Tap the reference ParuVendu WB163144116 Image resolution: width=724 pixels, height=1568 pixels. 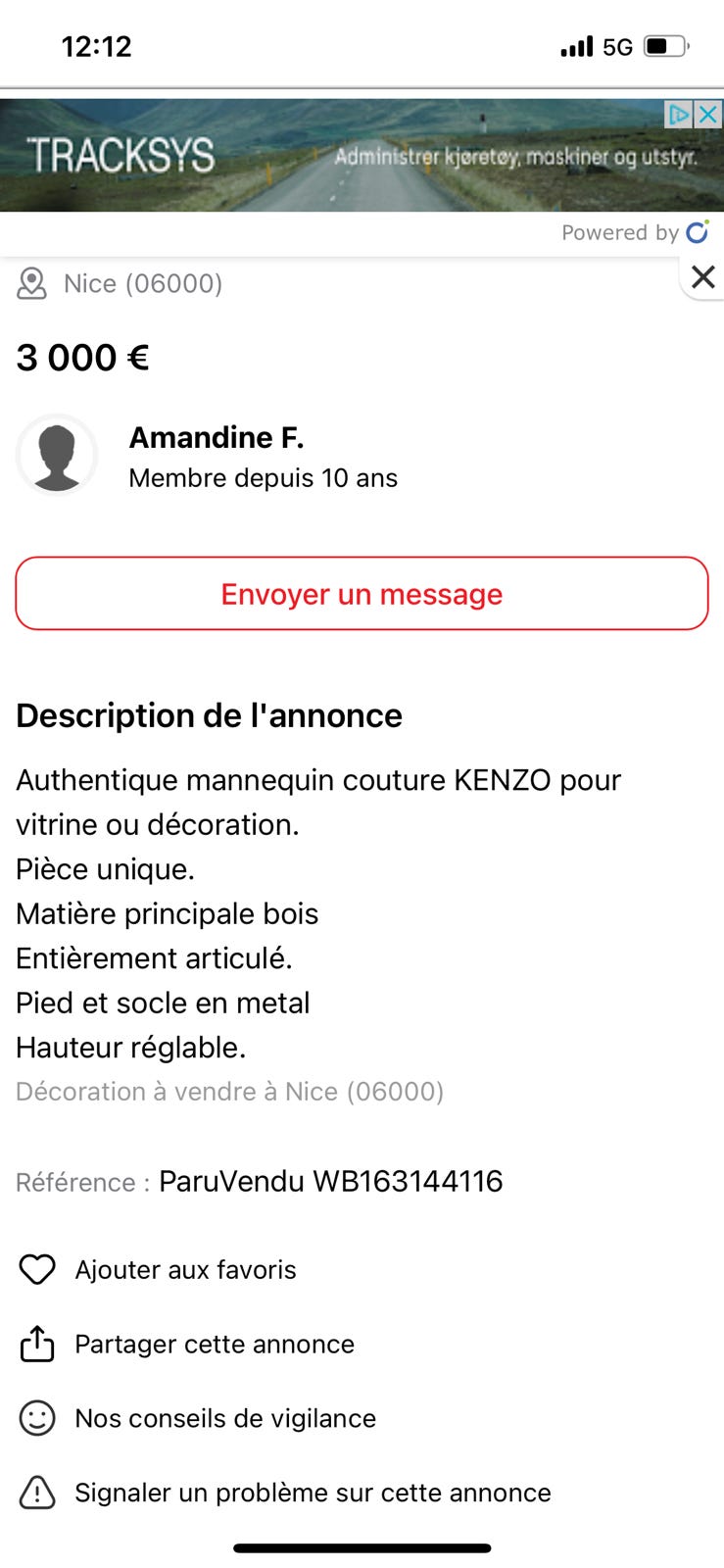pyautogui.click(x=331, y=1181)
